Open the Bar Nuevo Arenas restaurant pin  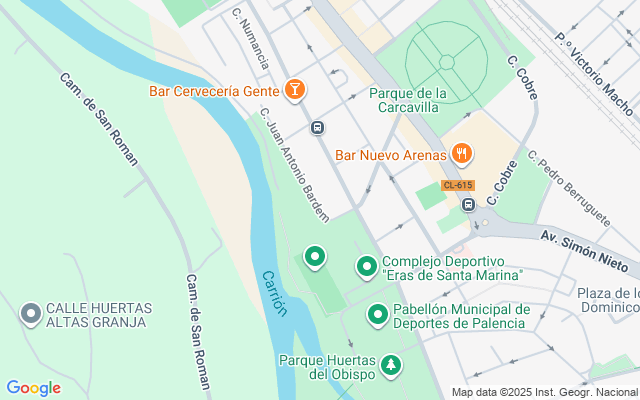pyautogui.click(x=462, y=154)
